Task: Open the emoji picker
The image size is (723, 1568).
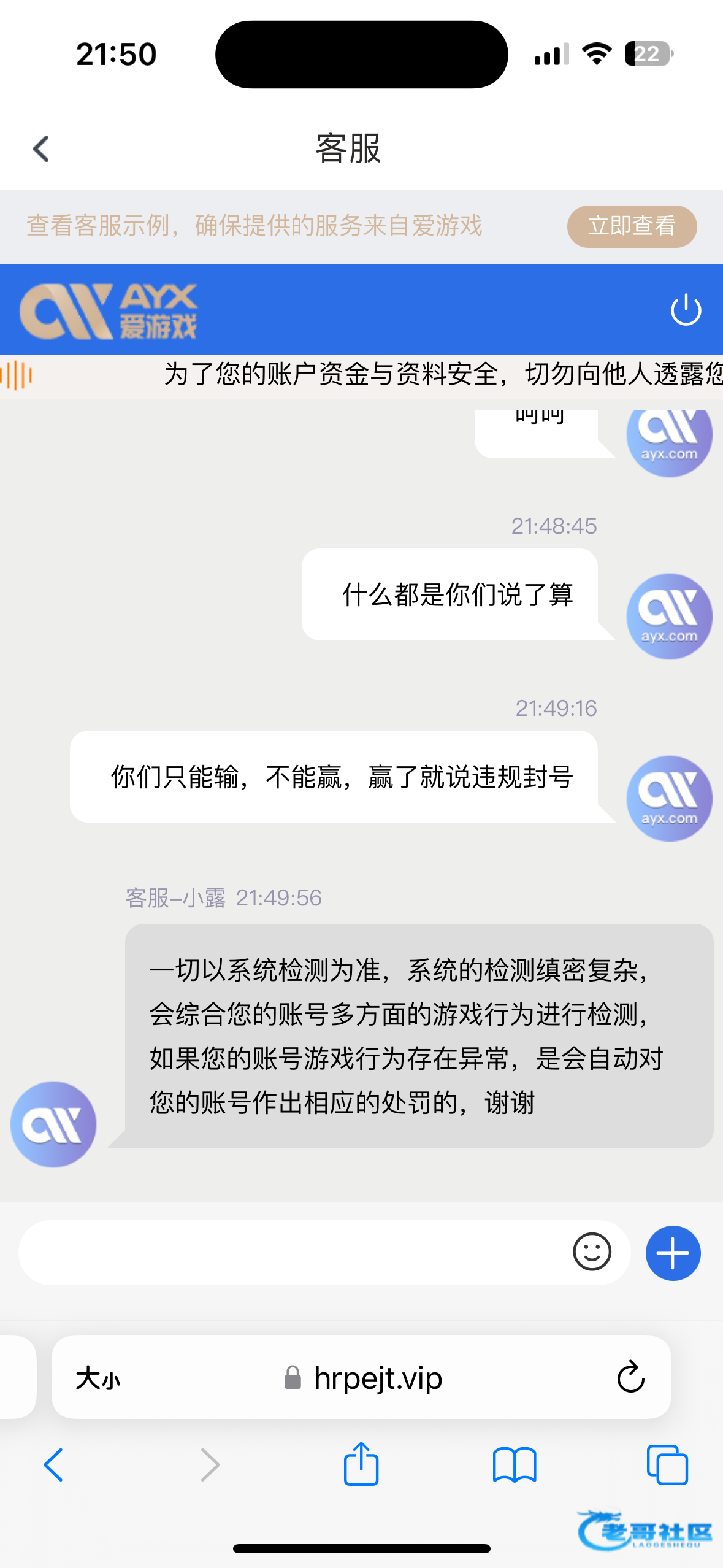Action: [x=592, y=1251]
